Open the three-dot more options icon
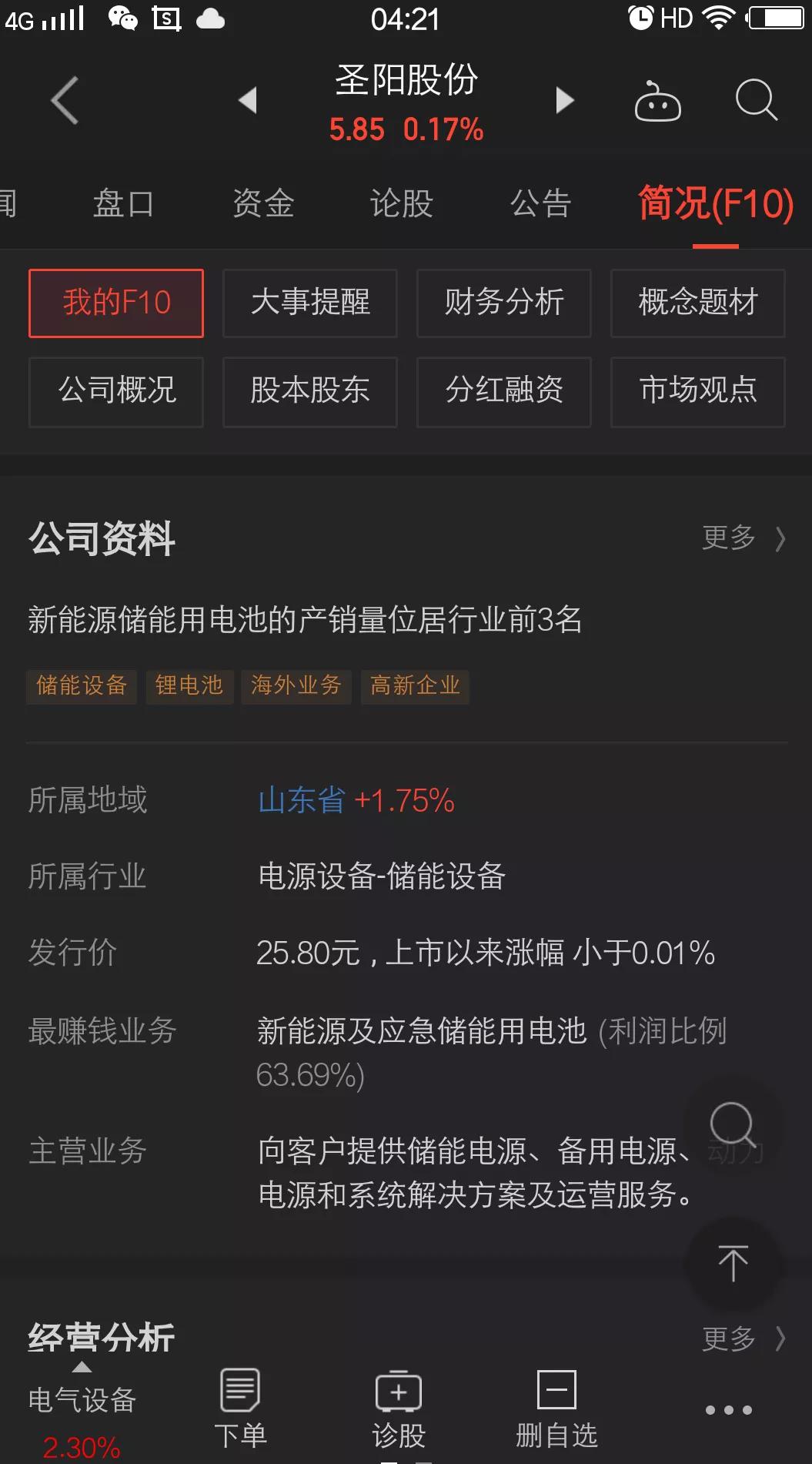 coord(727,1409)
